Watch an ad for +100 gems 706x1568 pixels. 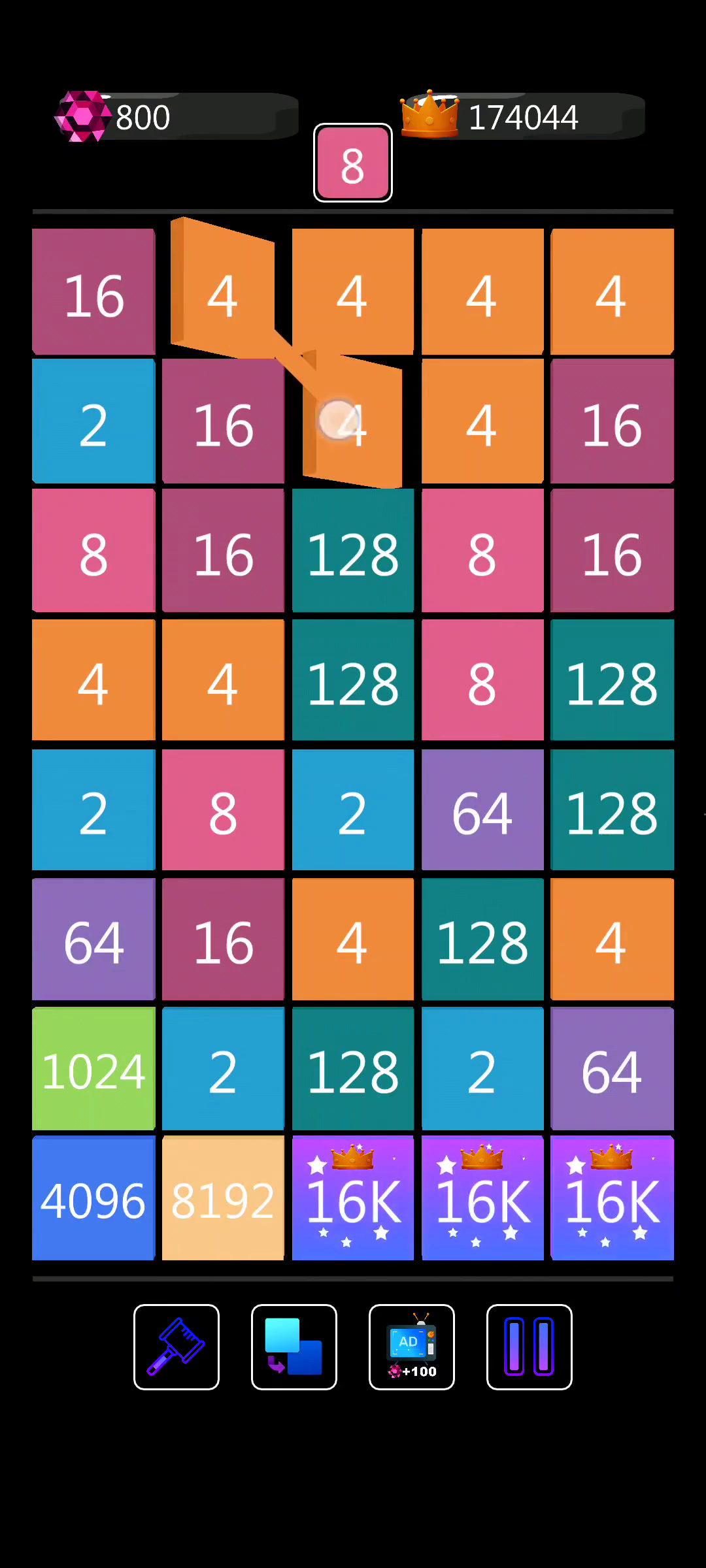click(x=412, y=1347)
